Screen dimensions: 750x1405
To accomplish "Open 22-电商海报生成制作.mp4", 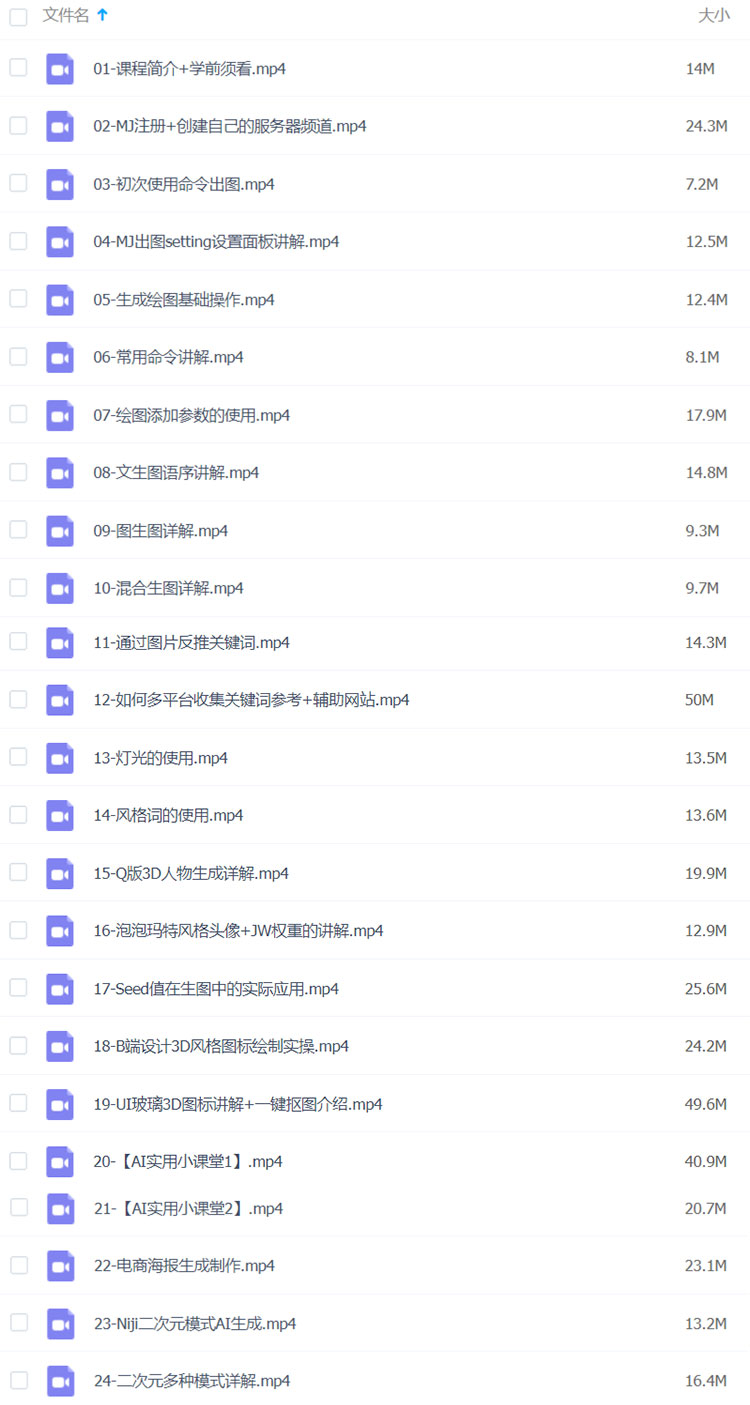I will tap(184, 1266).
